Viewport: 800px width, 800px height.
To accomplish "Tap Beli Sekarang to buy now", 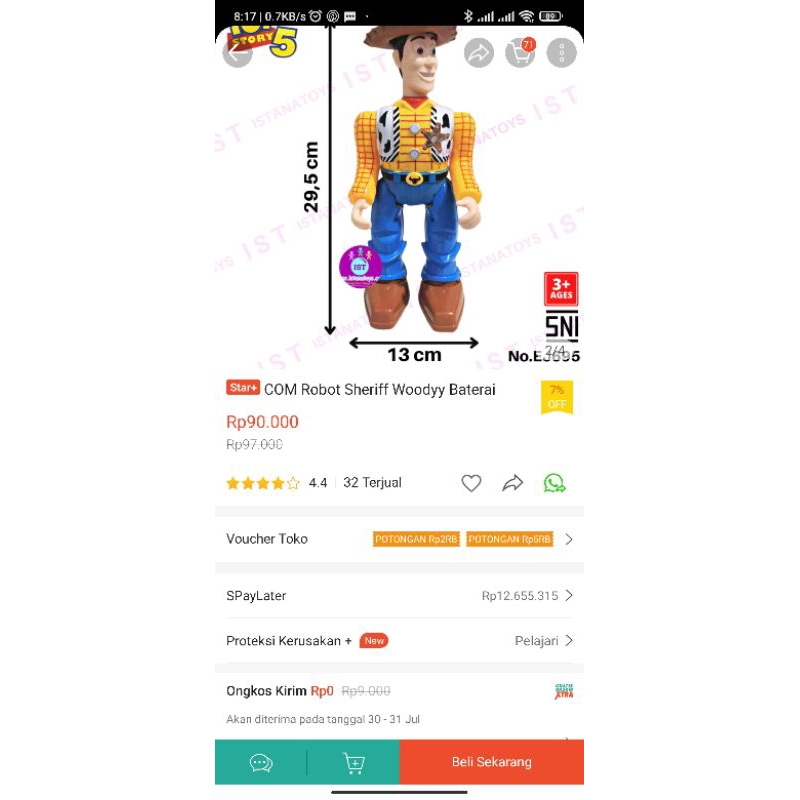I will (x=491, y=763).
